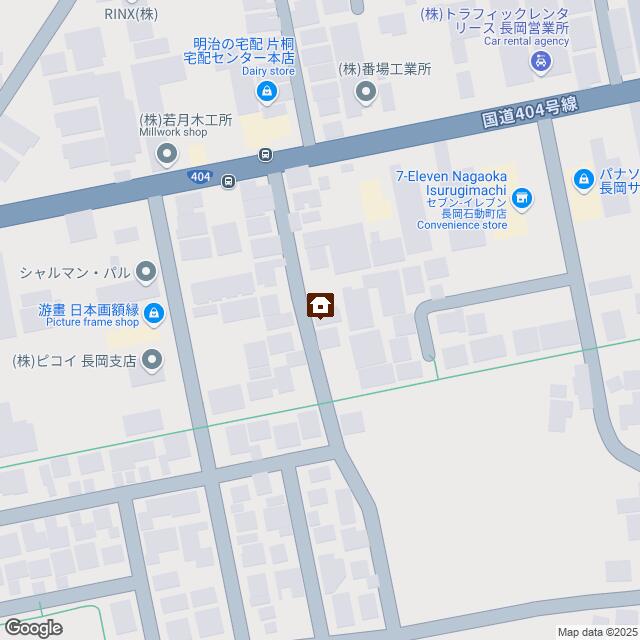Open the (株)ピコイ 長岡支店 marker
The height and width of the screenshot is (640, 640).
point(151,358)
